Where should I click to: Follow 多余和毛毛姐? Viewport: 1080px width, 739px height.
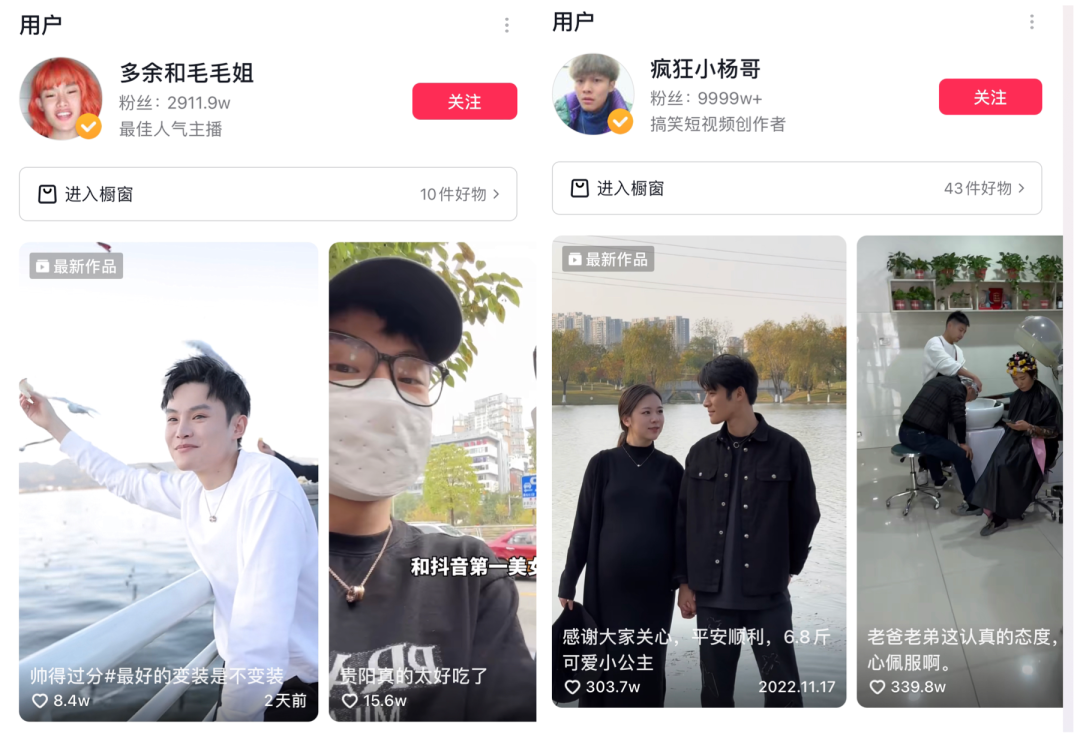[x=464, y=102]
